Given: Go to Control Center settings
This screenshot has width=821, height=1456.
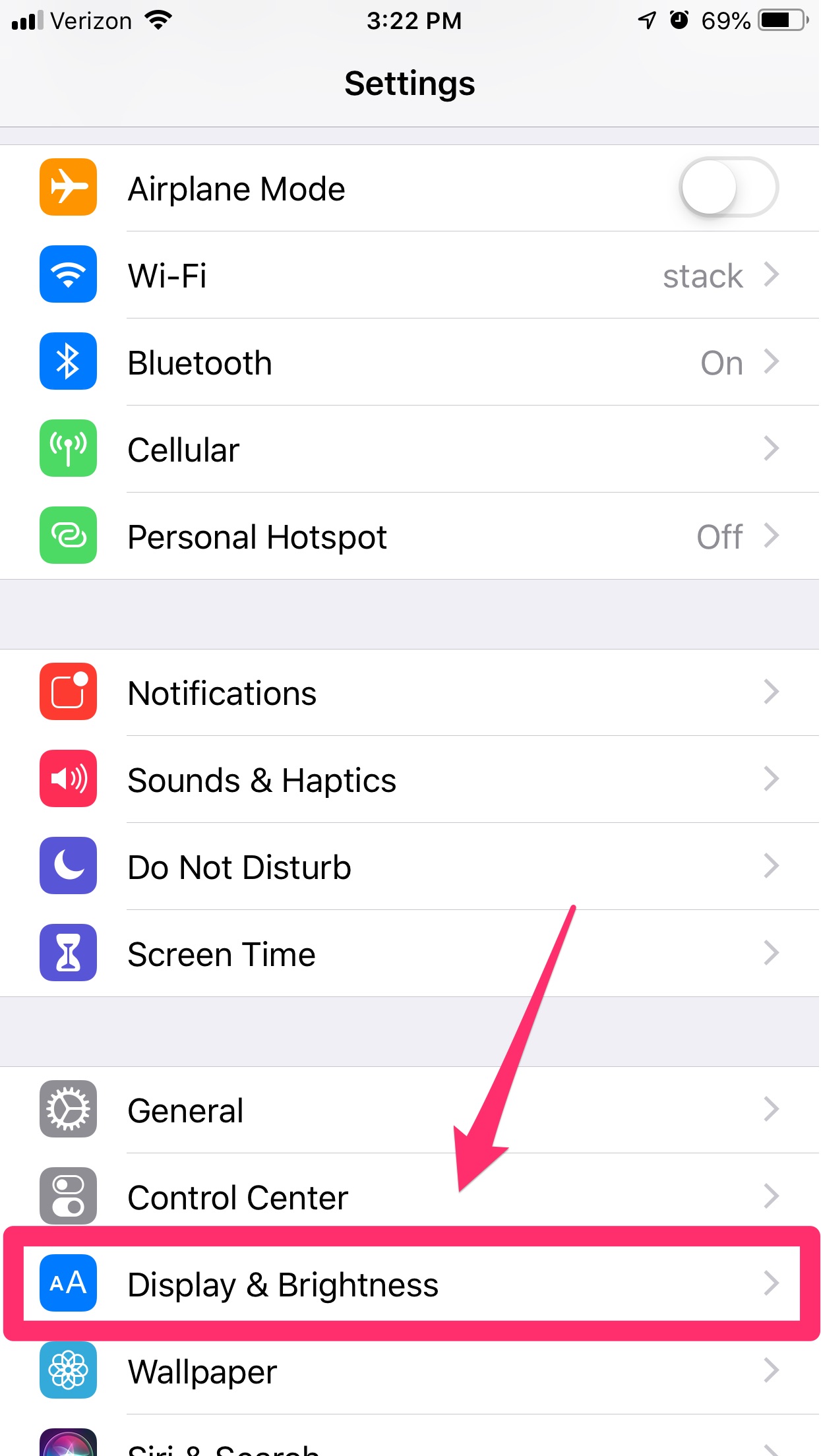Looking at the screenshot, I should click(410, 1197).
